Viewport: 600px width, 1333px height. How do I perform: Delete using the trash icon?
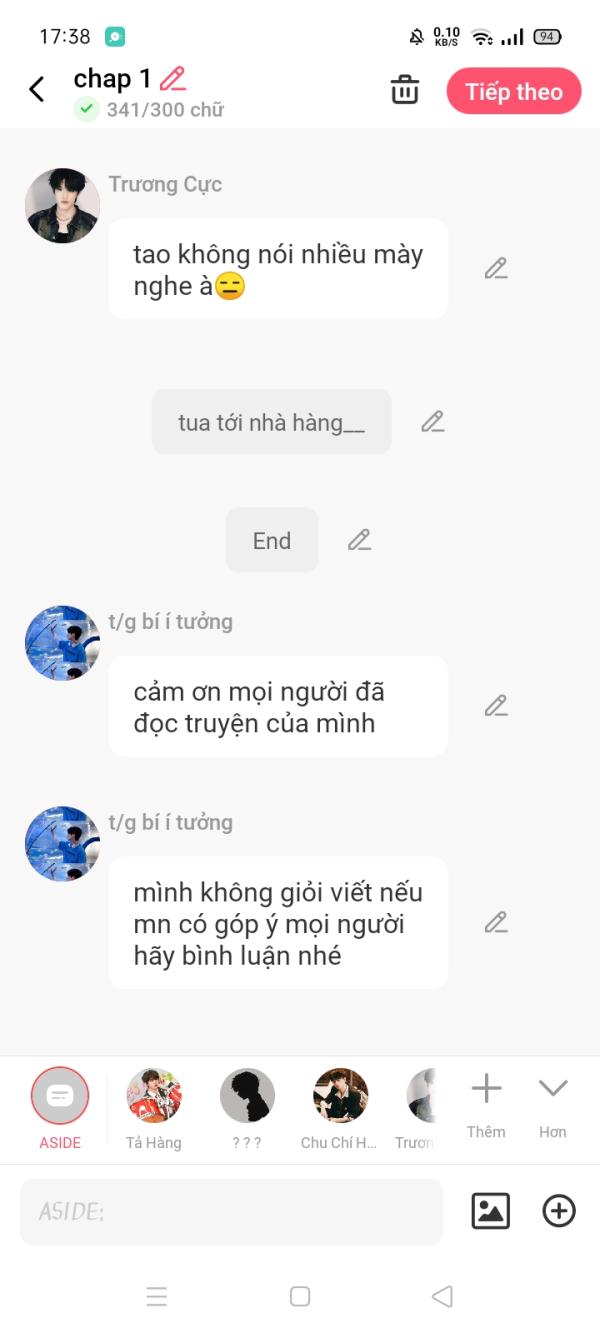click(405, 90)
